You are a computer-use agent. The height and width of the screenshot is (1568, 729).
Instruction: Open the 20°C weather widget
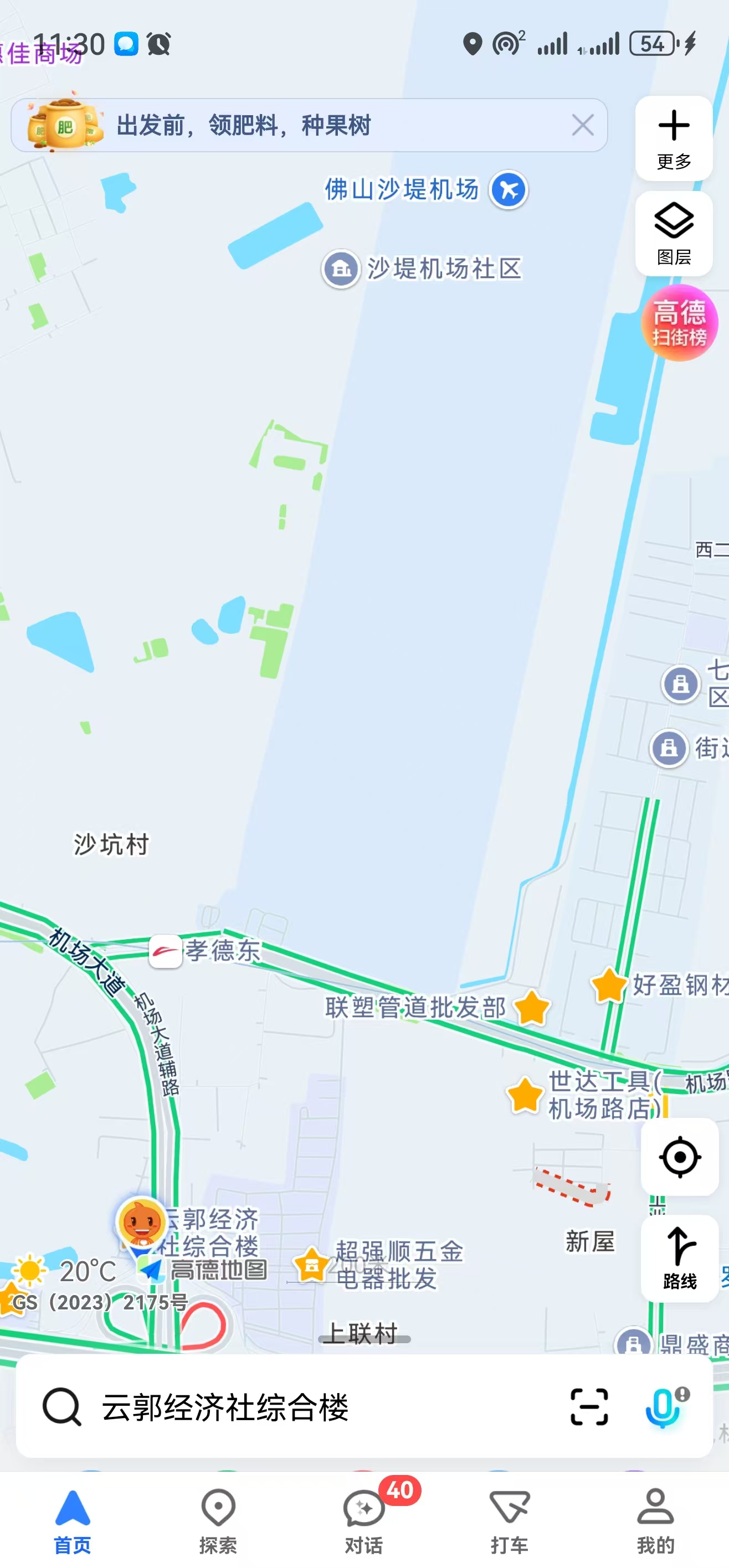tap(67, 1271)
